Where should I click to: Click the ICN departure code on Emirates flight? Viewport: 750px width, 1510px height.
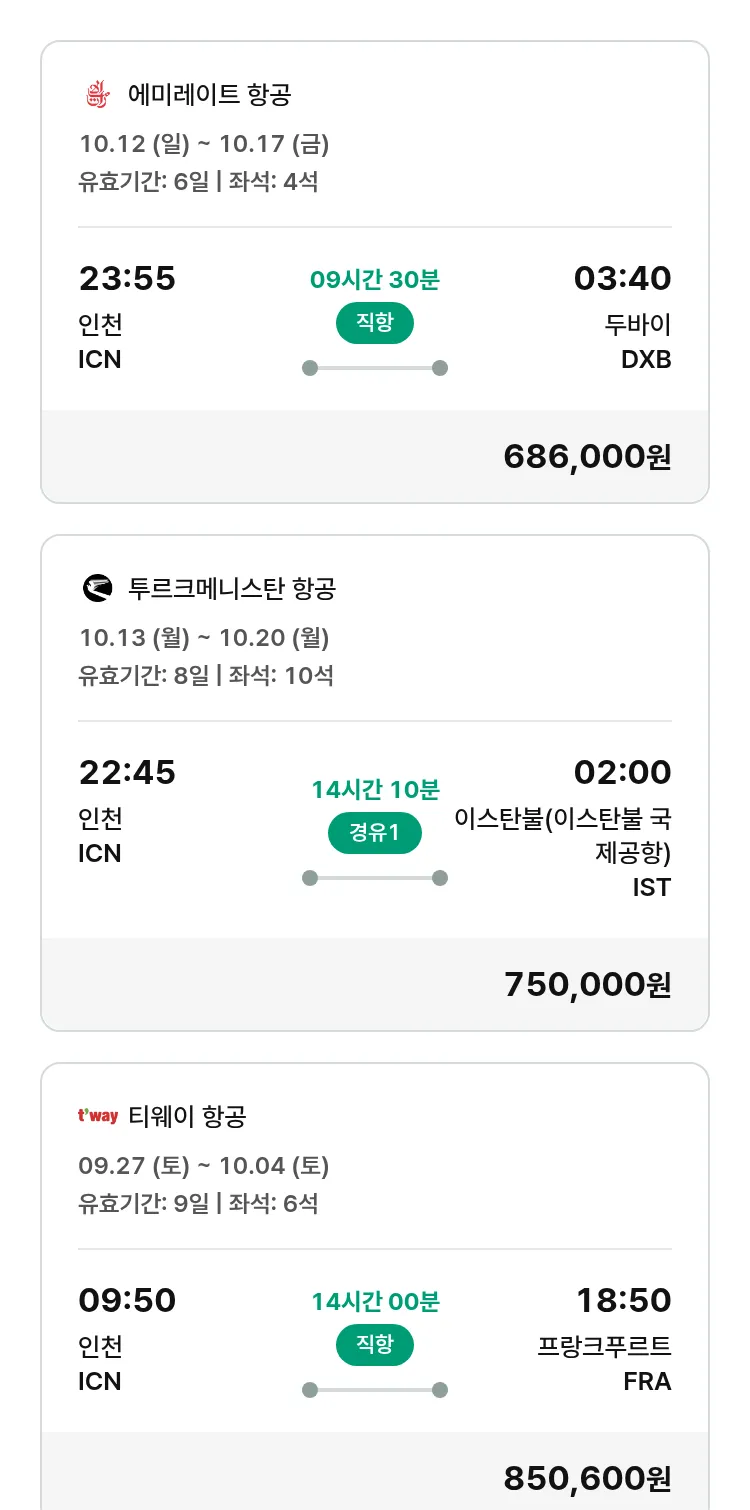[x=98, y=360]
